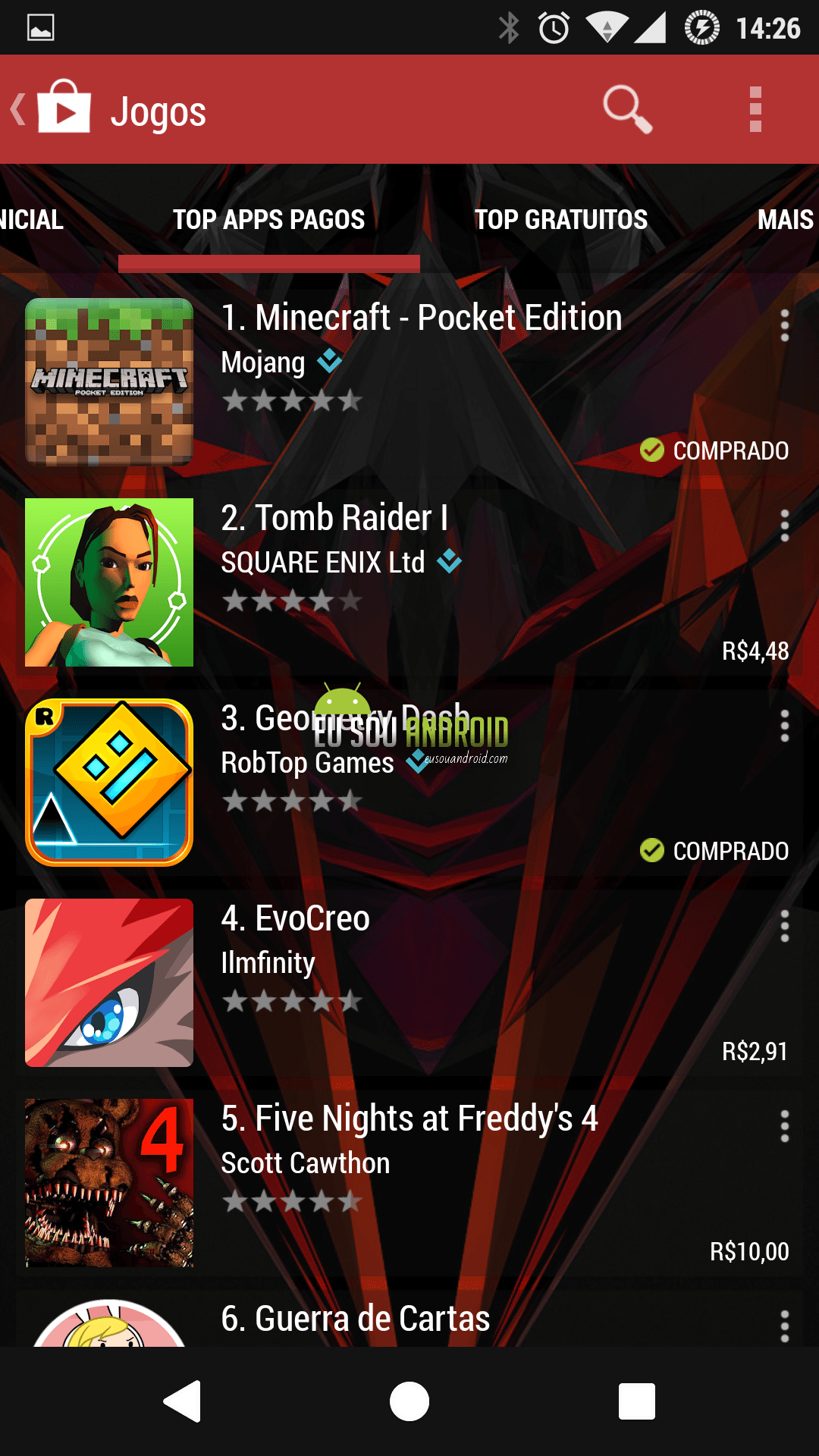Open Five Nights at Freddy's 4 listing
819x1456 pixels.
[409, 1182]
